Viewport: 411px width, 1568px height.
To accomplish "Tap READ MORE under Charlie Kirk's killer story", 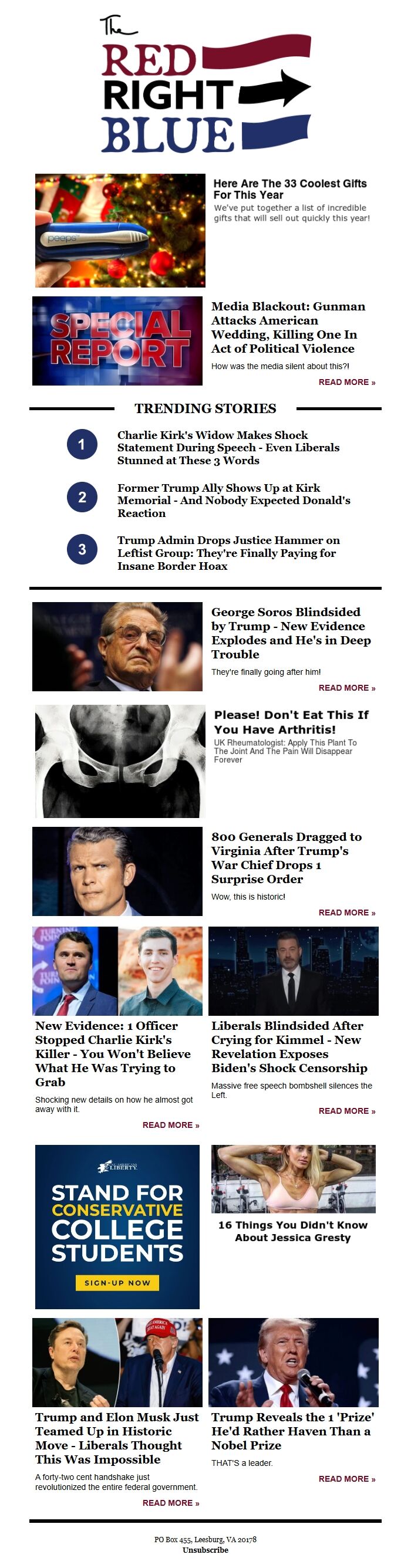I will tap(170, 1125).
